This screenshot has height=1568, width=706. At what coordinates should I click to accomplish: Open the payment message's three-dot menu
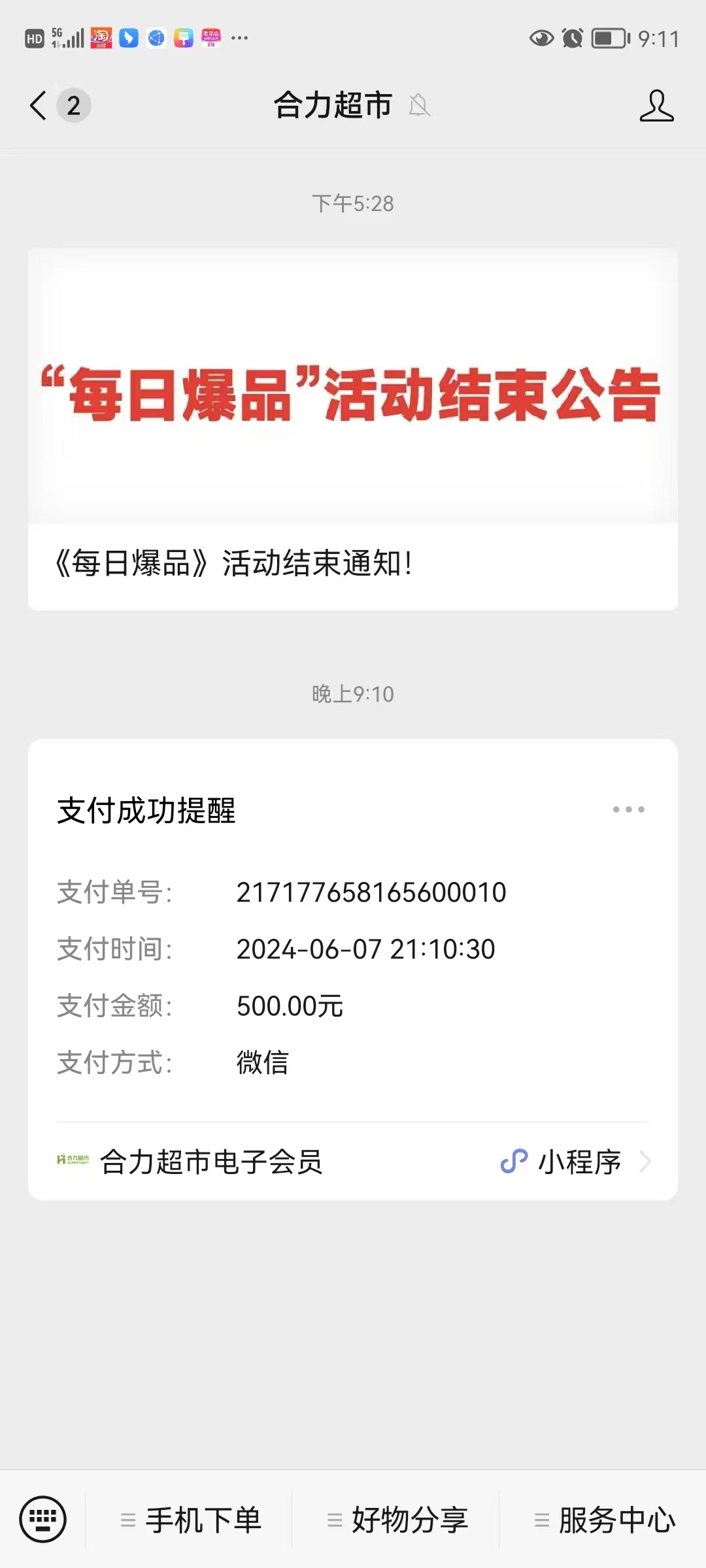(628, 809)
